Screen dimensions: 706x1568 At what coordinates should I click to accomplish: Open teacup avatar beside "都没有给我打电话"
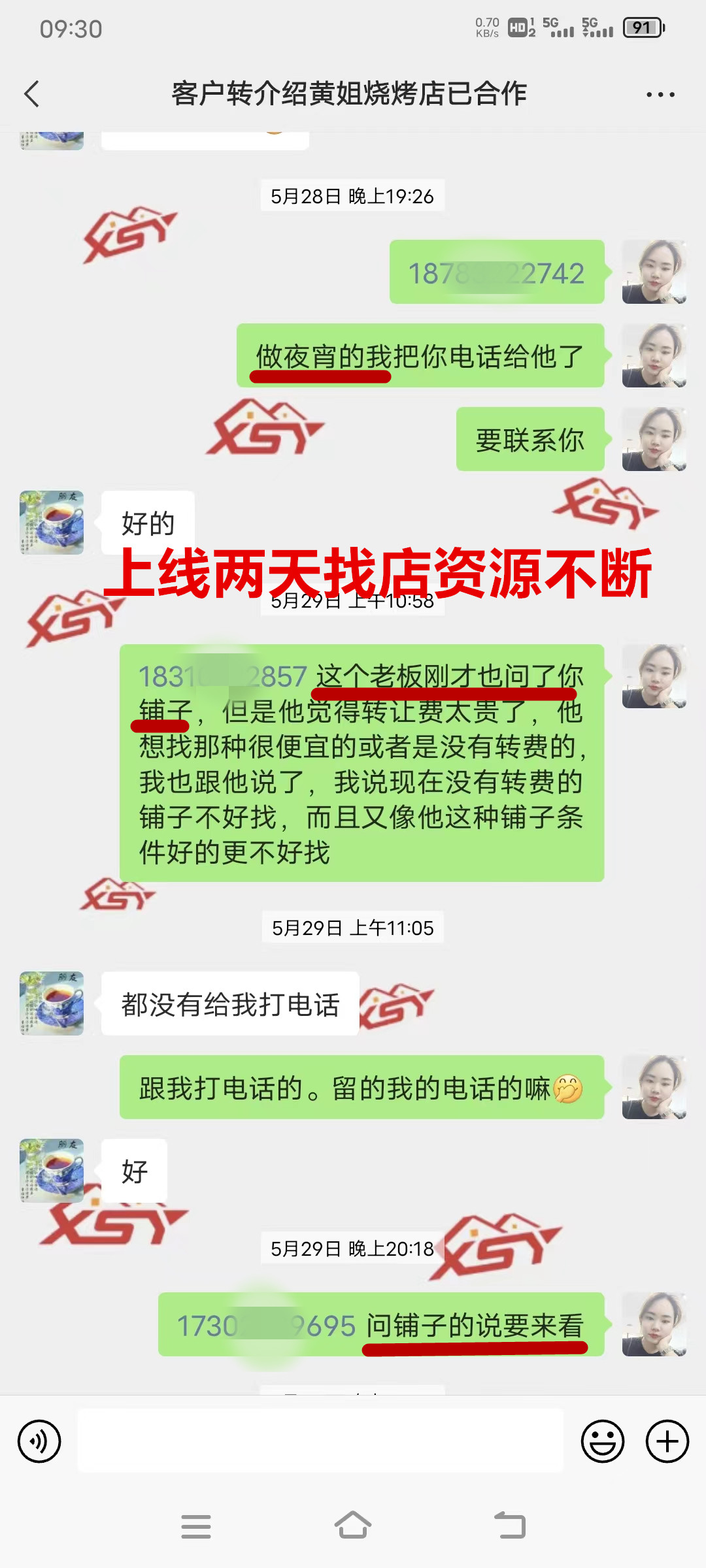point(52,1003)
